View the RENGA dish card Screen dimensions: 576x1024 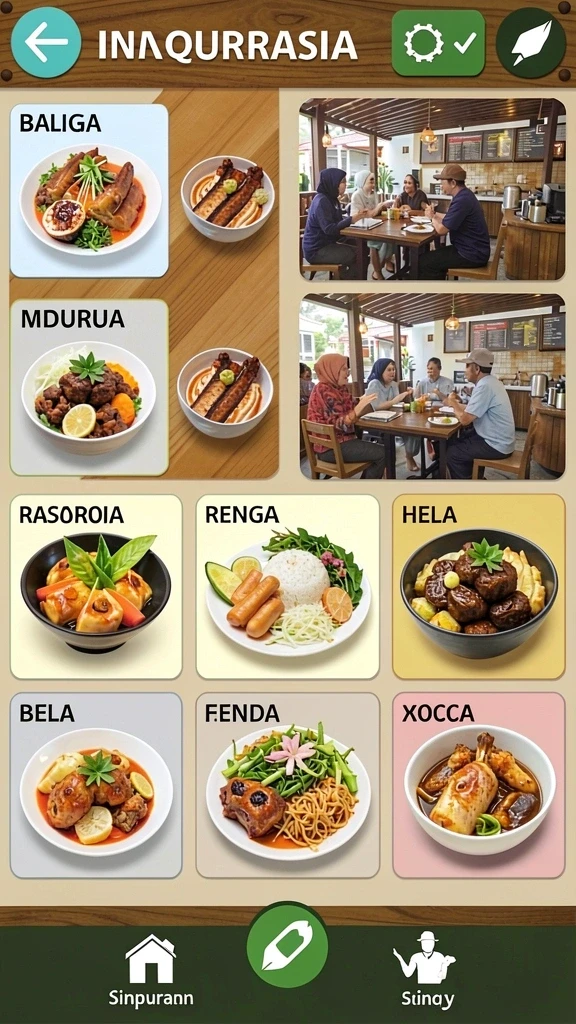click(287, 586)
